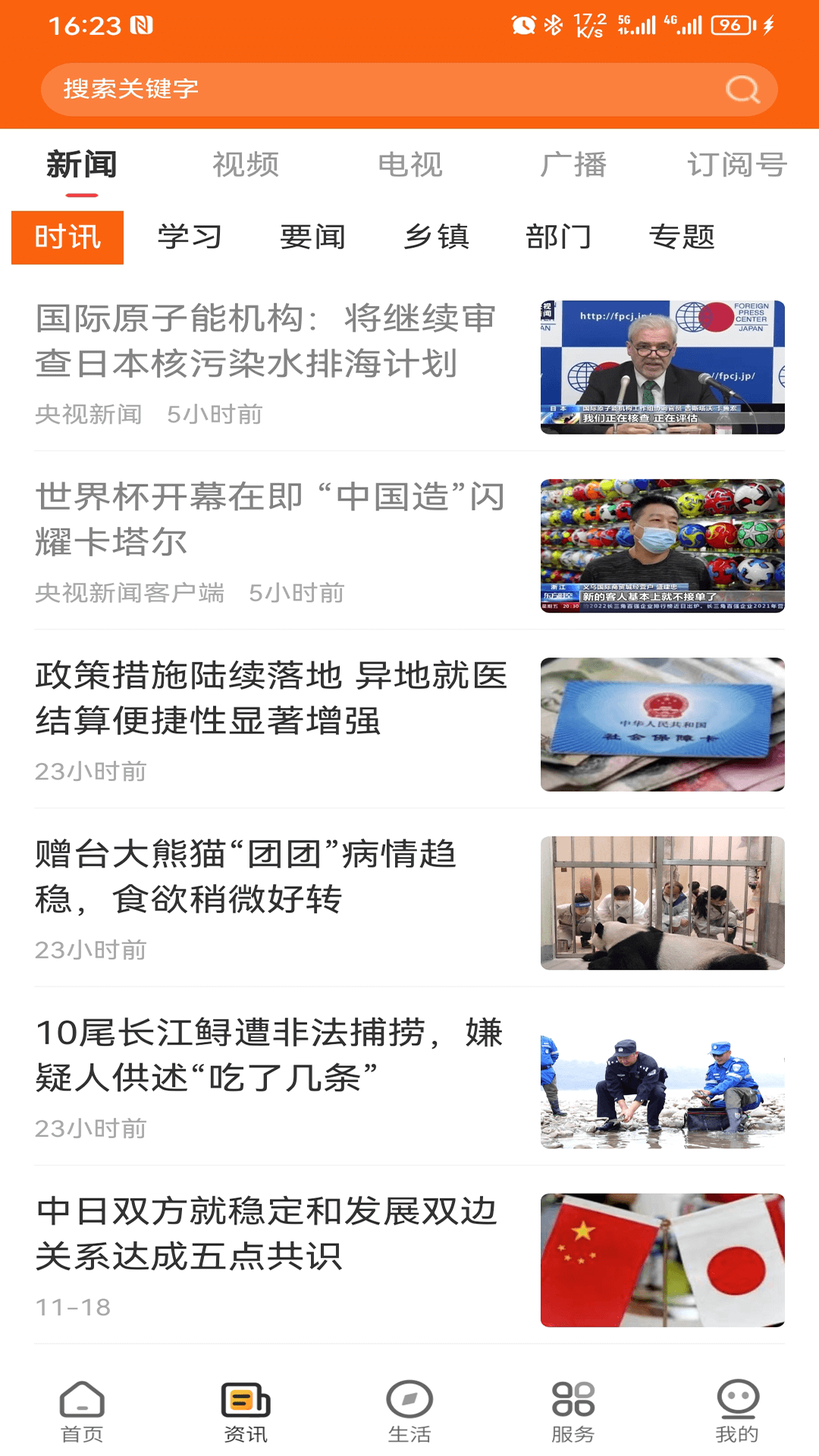This screenshot has width=819, height=1456.
Task: Open the 专题 category
Action: (x=683, y=237)
